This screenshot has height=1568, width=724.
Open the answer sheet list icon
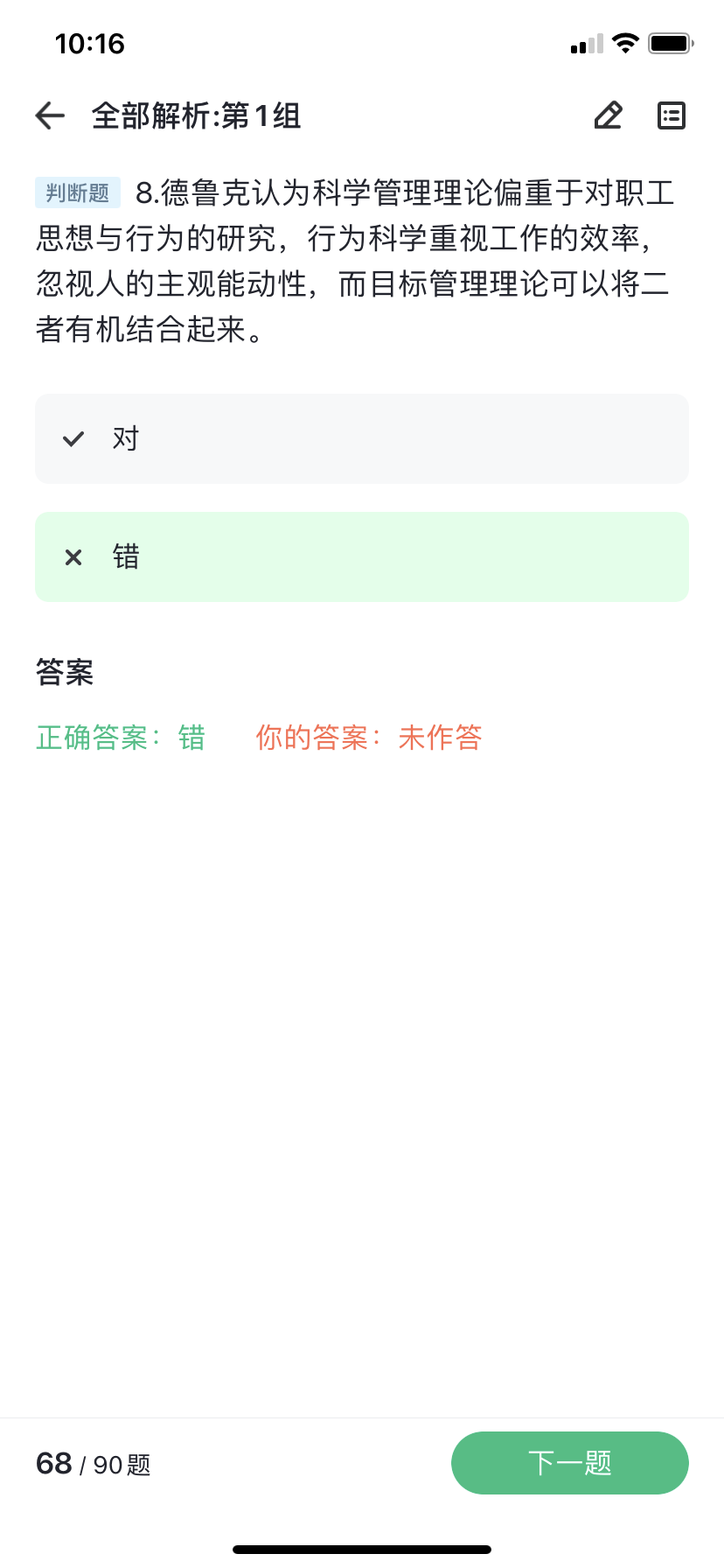[x=672, y=115]
